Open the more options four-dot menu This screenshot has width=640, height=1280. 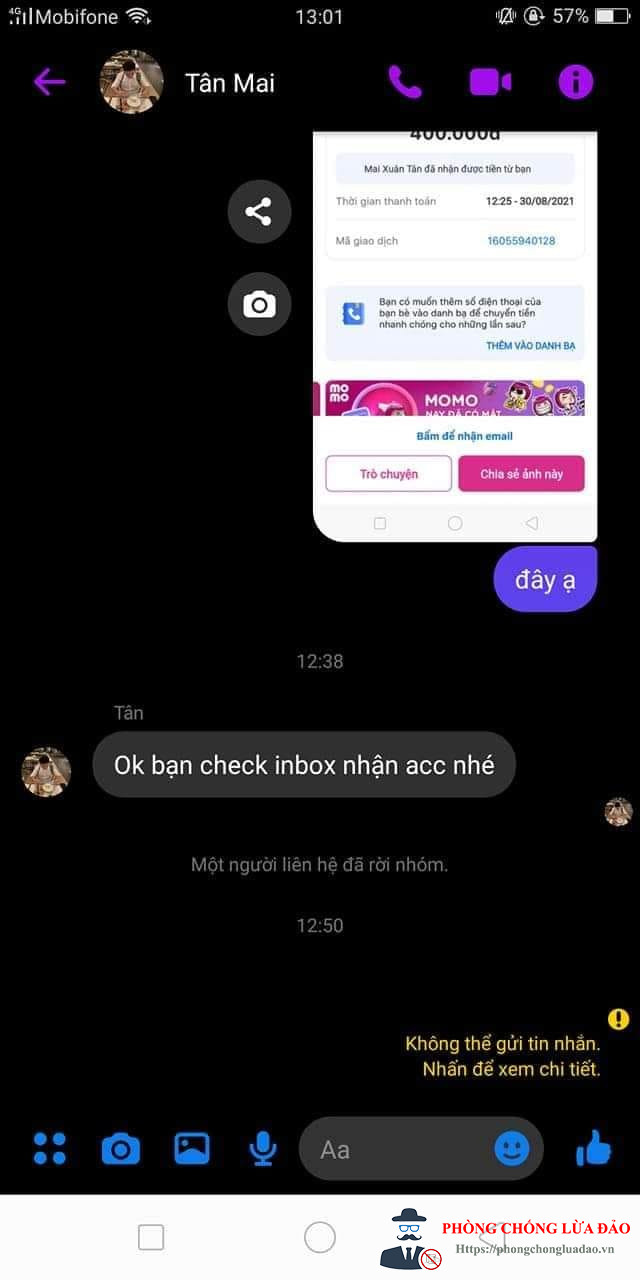click(x=49, y=1149)
